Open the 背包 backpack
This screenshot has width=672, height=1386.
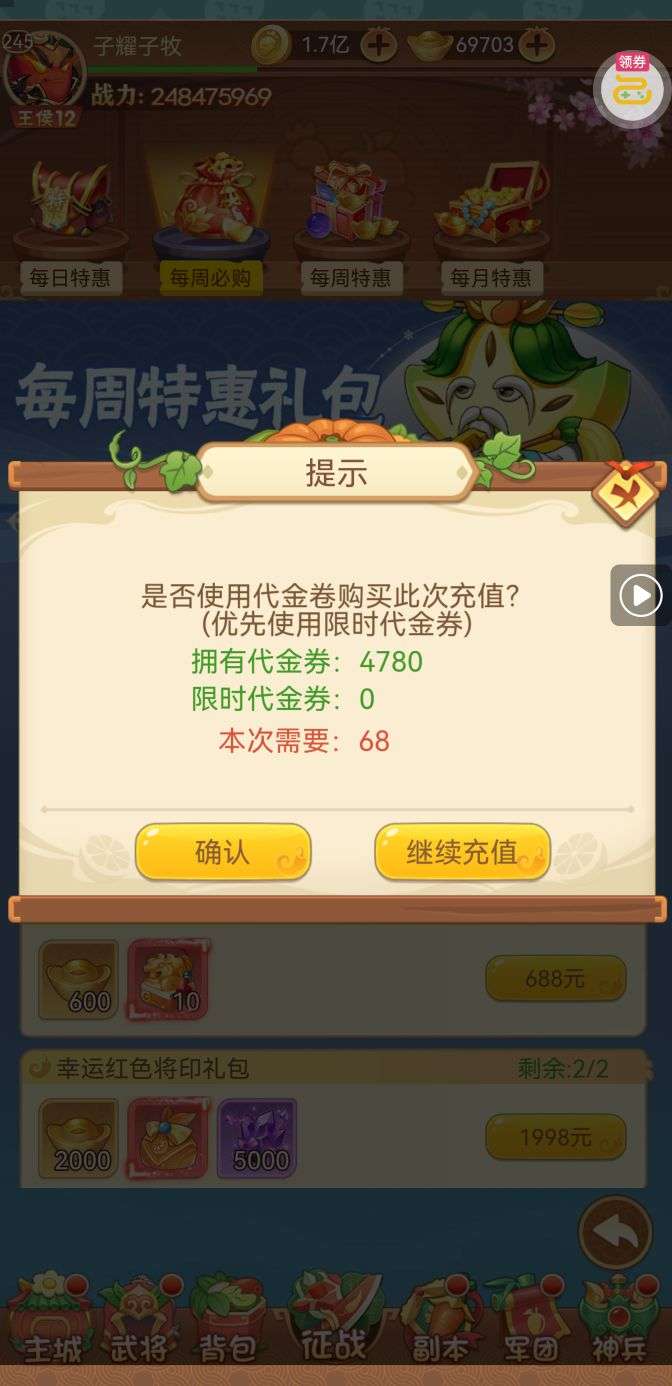click(x=228, y=1320)
